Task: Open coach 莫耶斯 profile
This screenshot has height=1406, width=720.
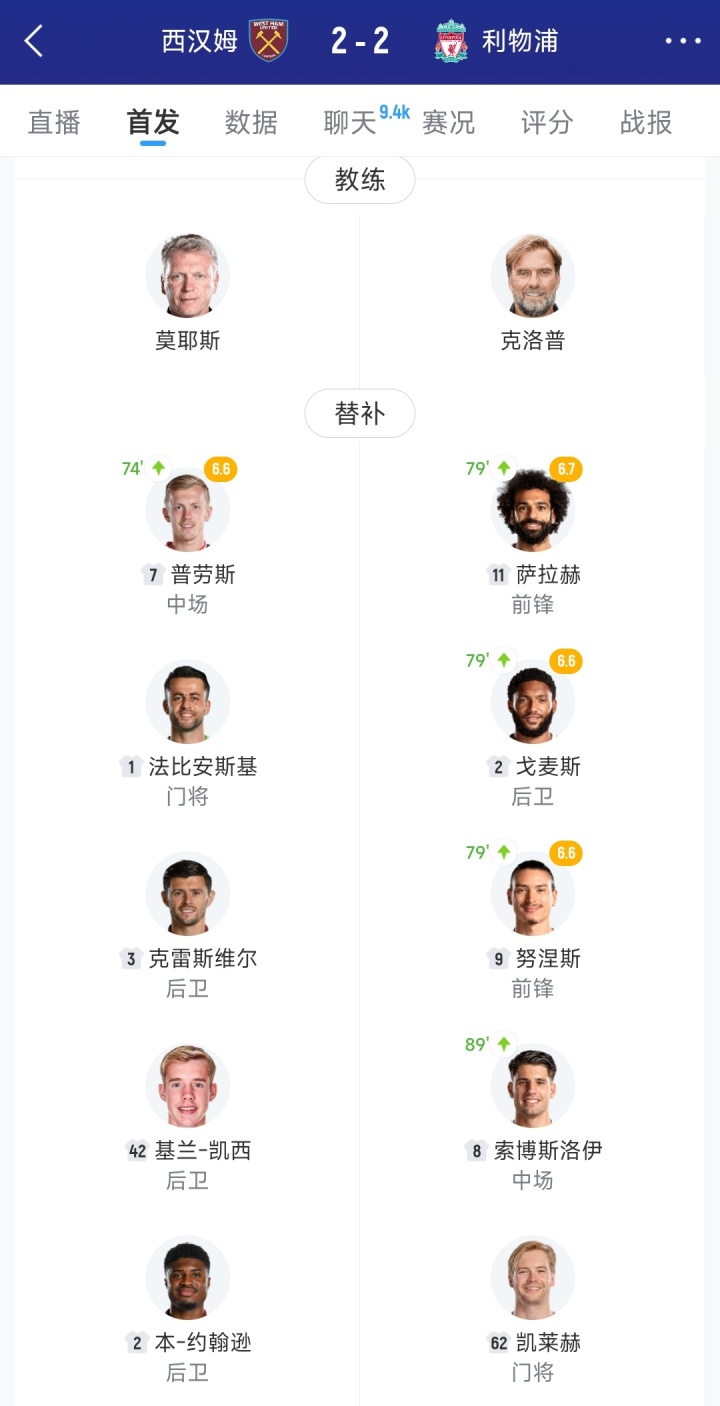Action: pos(188,276)
